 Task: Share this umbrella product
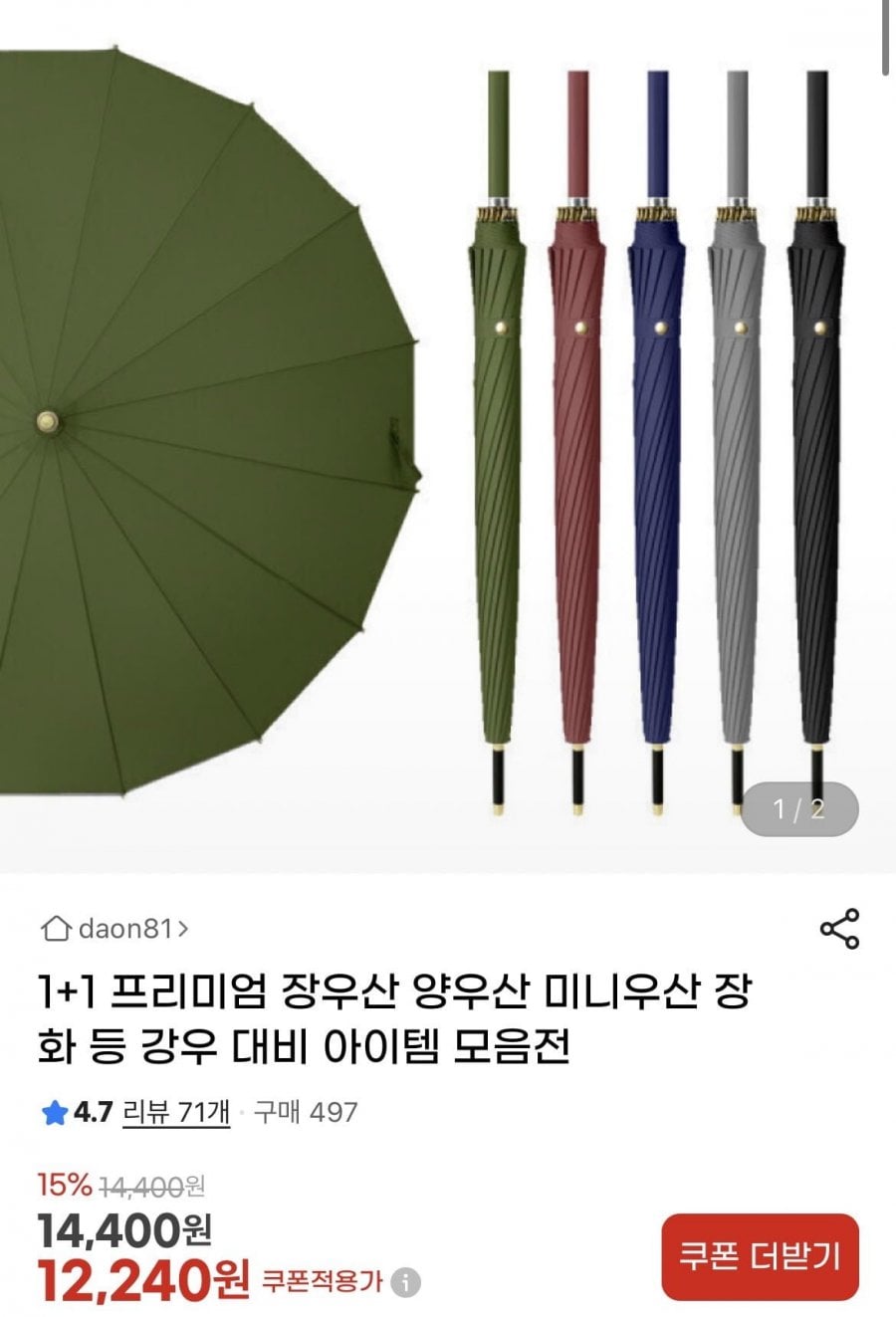(x=839, y=929)
